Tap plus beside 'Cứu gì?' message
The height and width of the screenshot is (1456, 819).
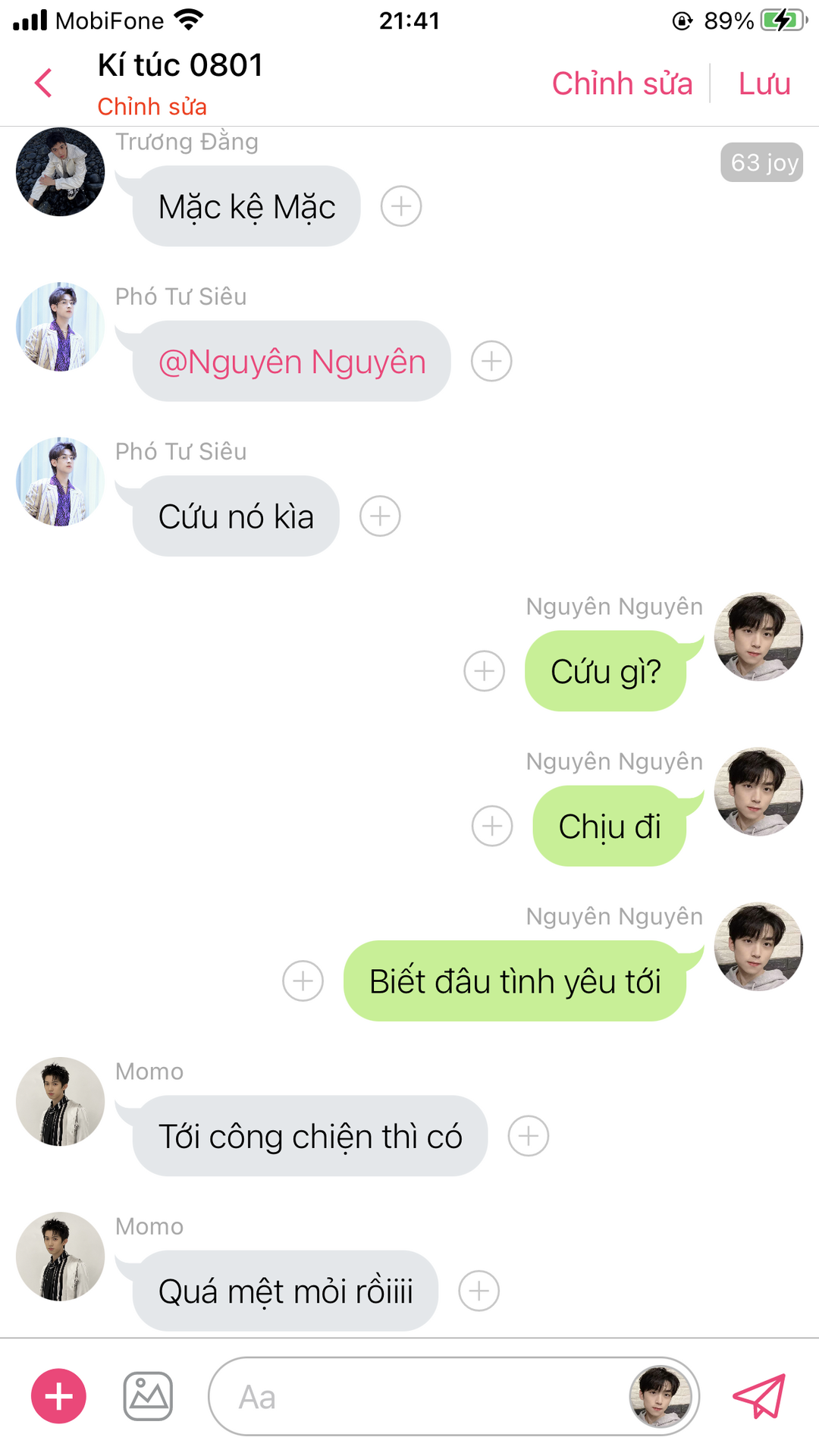[485, 671]
